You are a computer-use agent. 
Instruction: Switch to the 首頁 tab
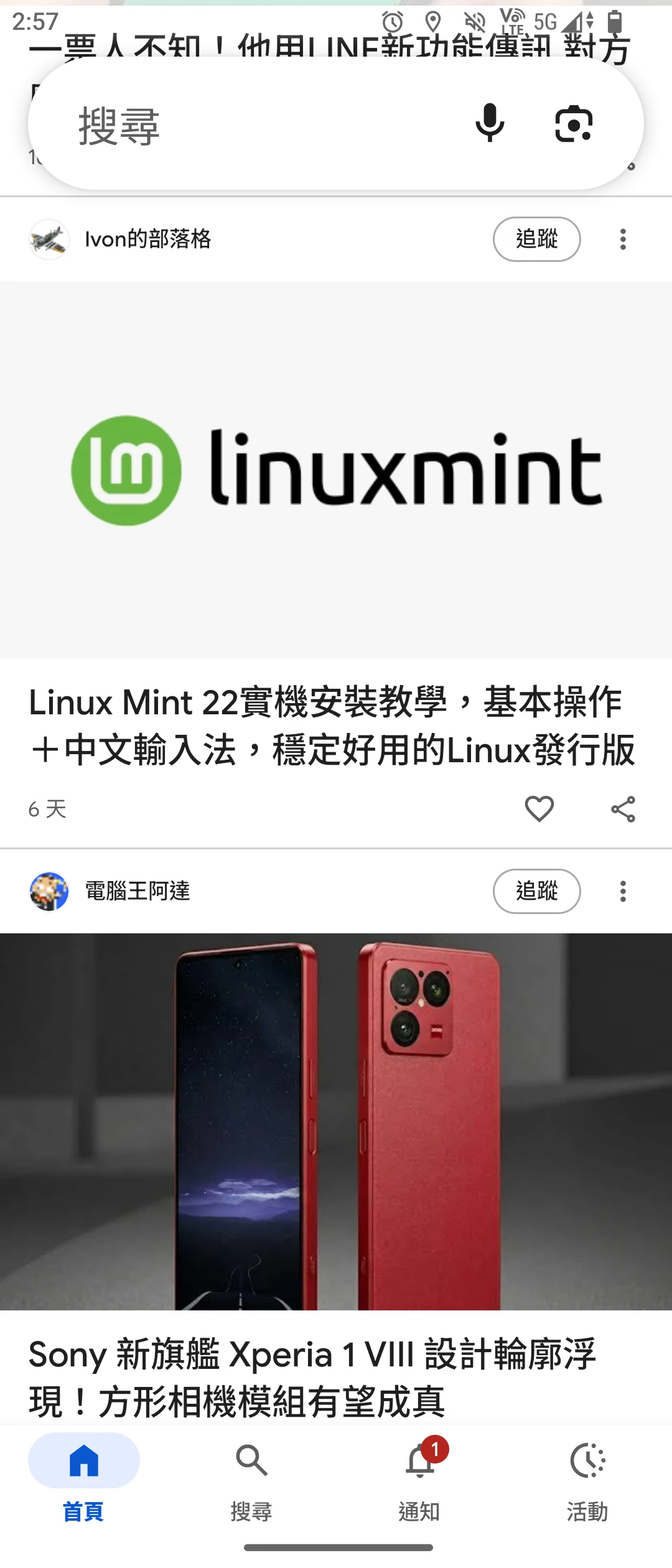tap(84, 1475)
